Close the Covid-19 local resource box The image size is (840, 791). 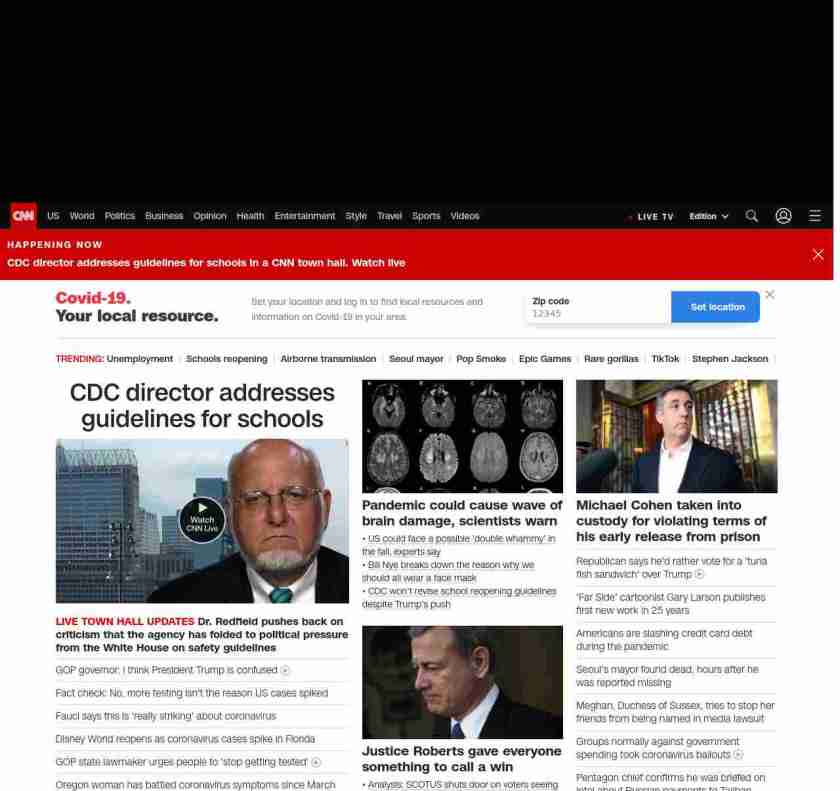pos(769,294)
